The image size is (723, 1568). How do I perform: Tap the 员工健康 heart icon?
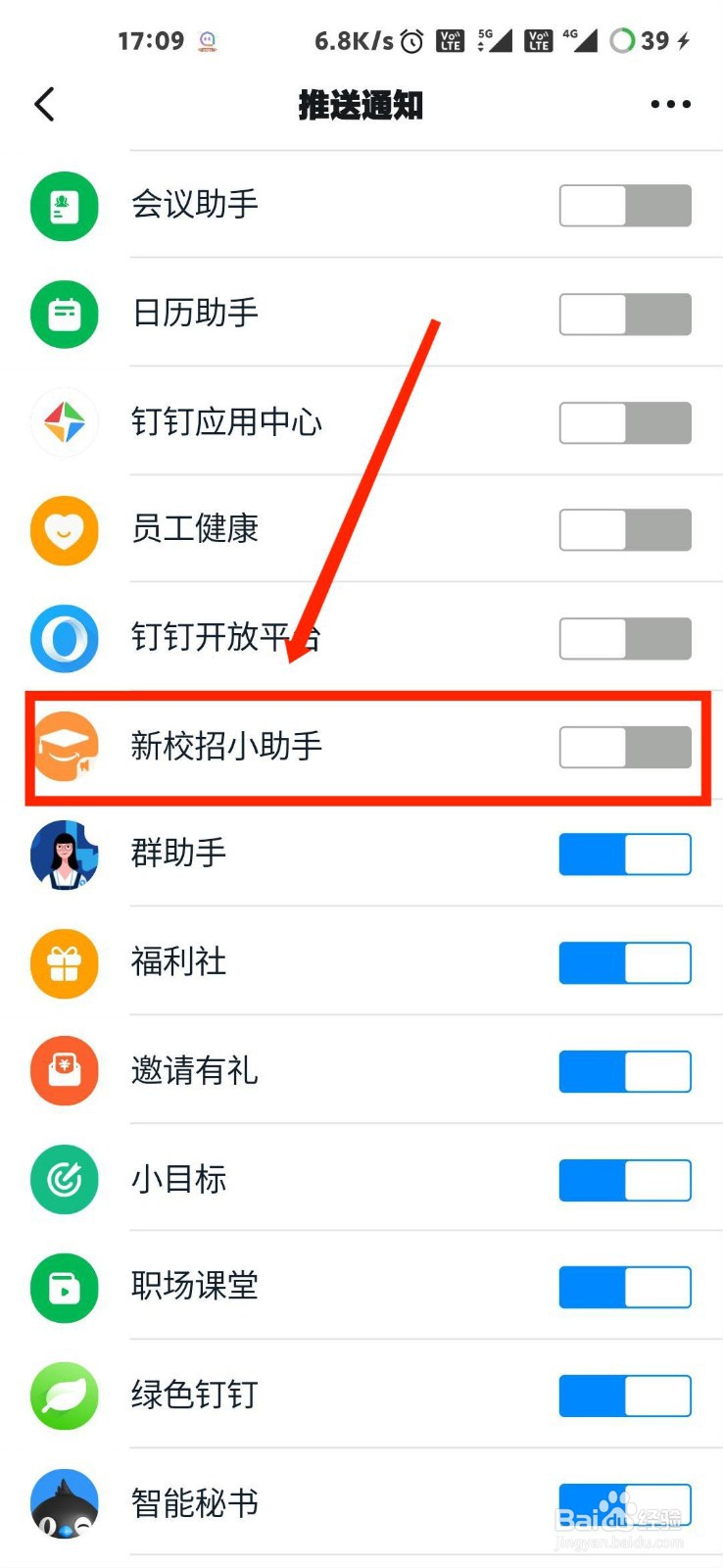pyautogui.click(x=64, y=530)
